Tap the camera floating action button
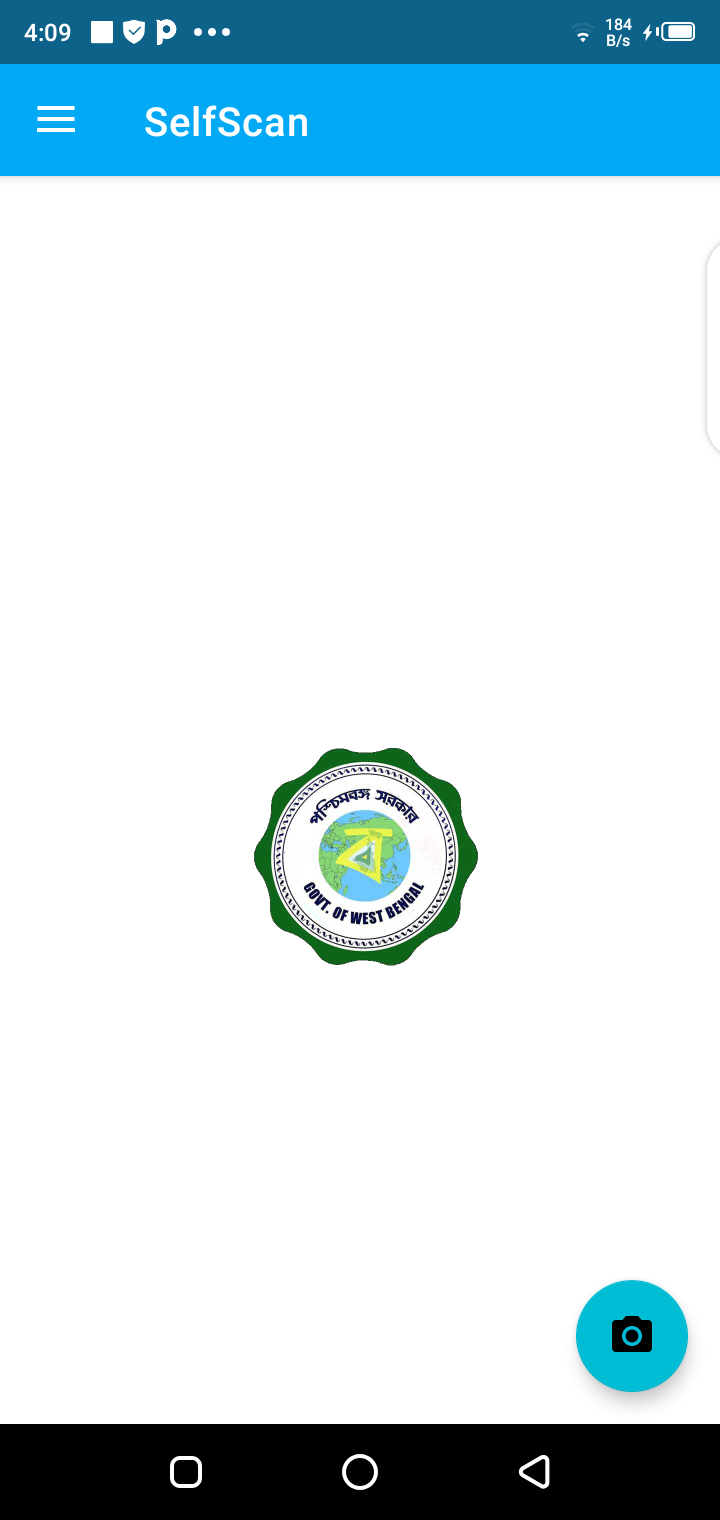The width and height of the screenshot is (720, 1520). coord(631,1335)
